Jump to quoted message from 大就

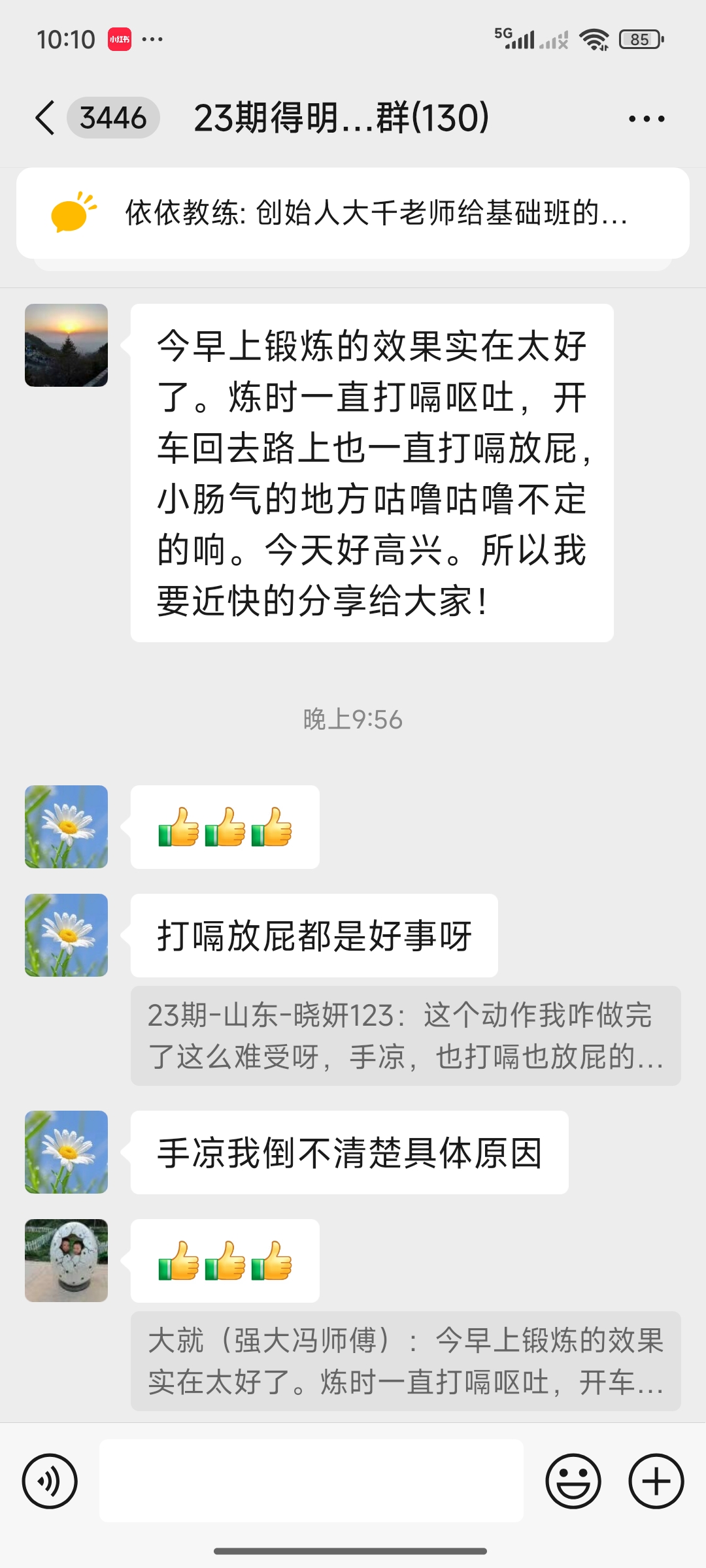(405, 1362)
